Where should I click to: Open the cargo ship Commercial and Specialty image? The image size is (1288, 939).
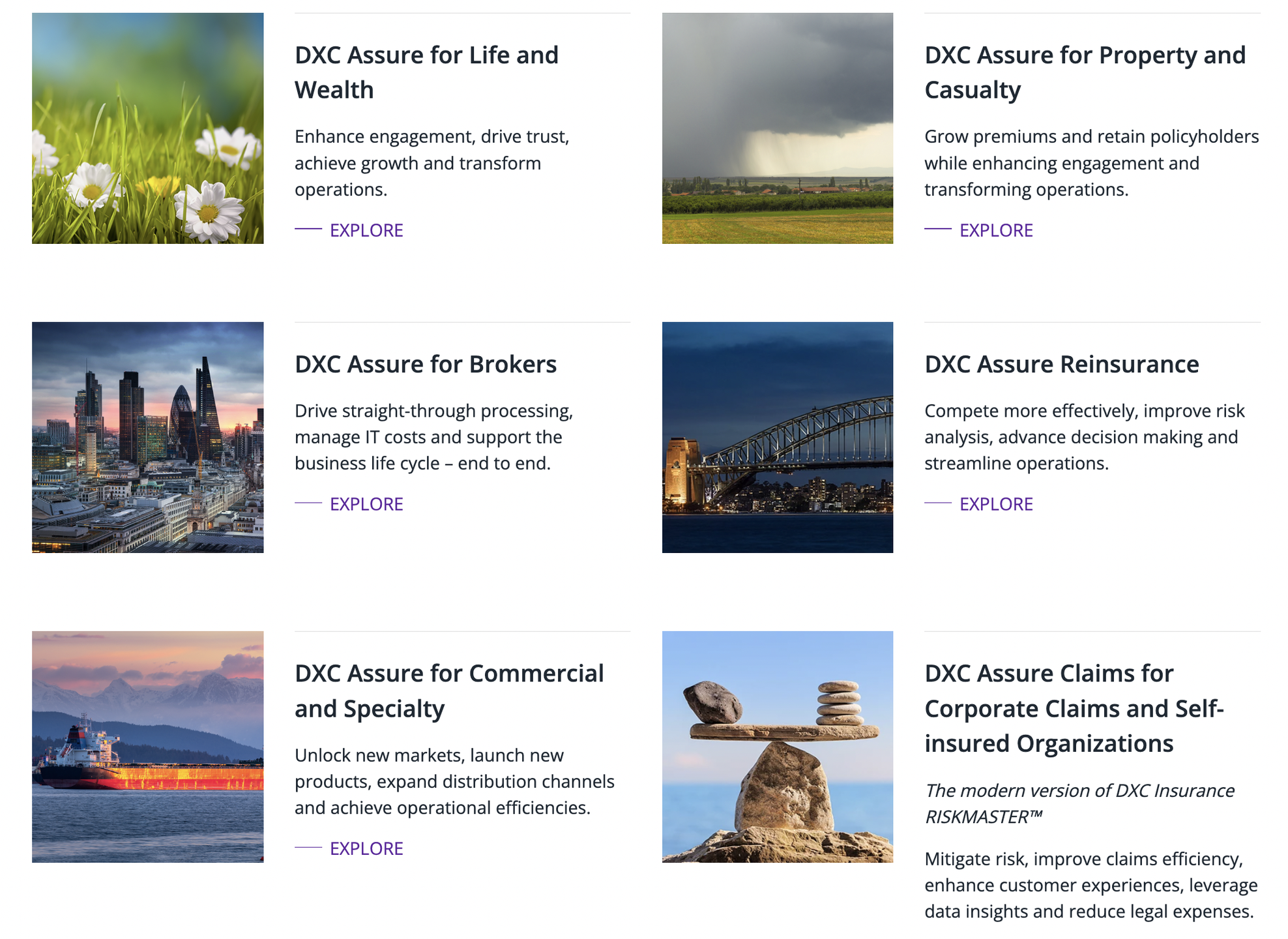(148, 747)
